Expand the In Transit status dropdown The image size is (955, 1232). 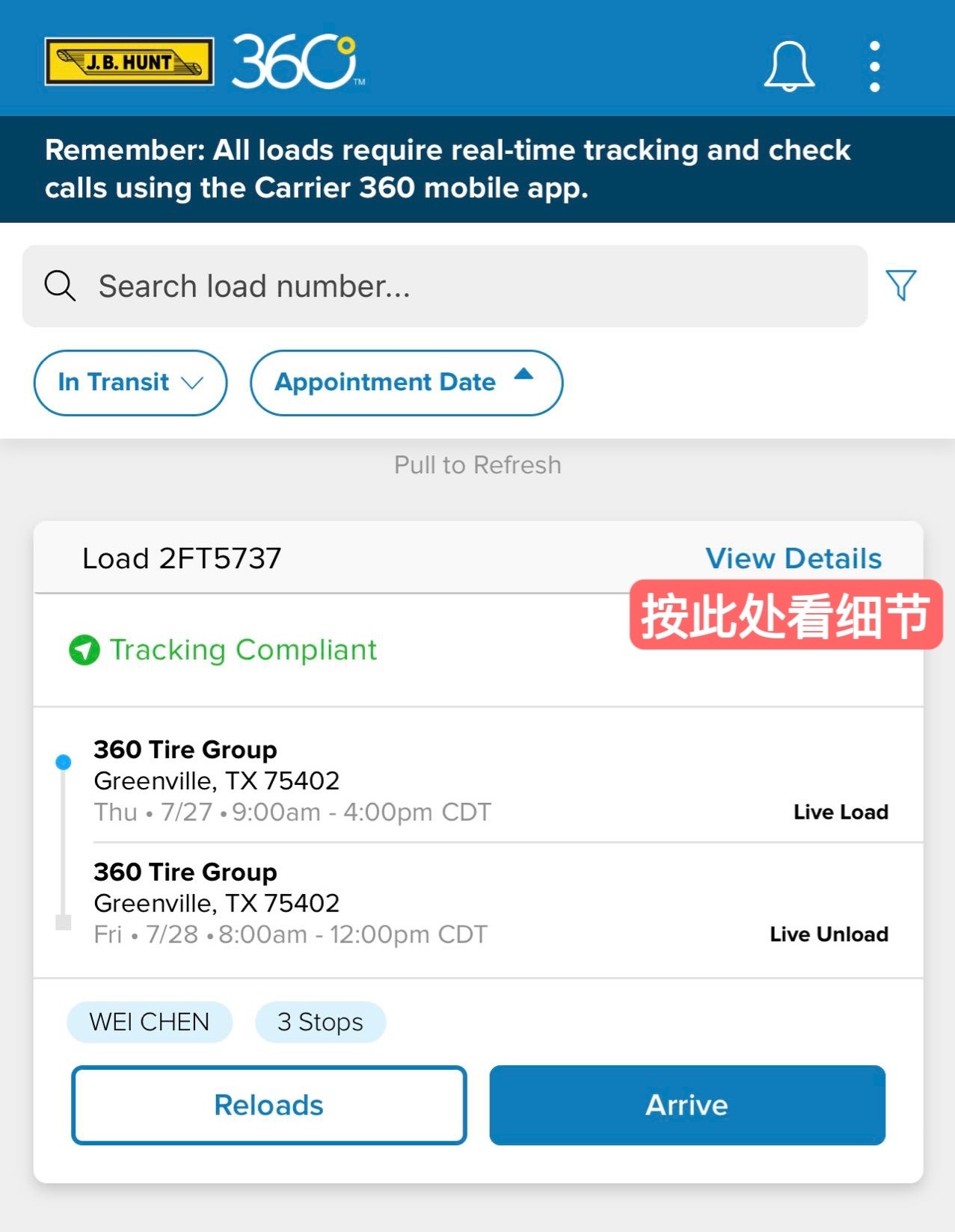[x=130, y=383]
